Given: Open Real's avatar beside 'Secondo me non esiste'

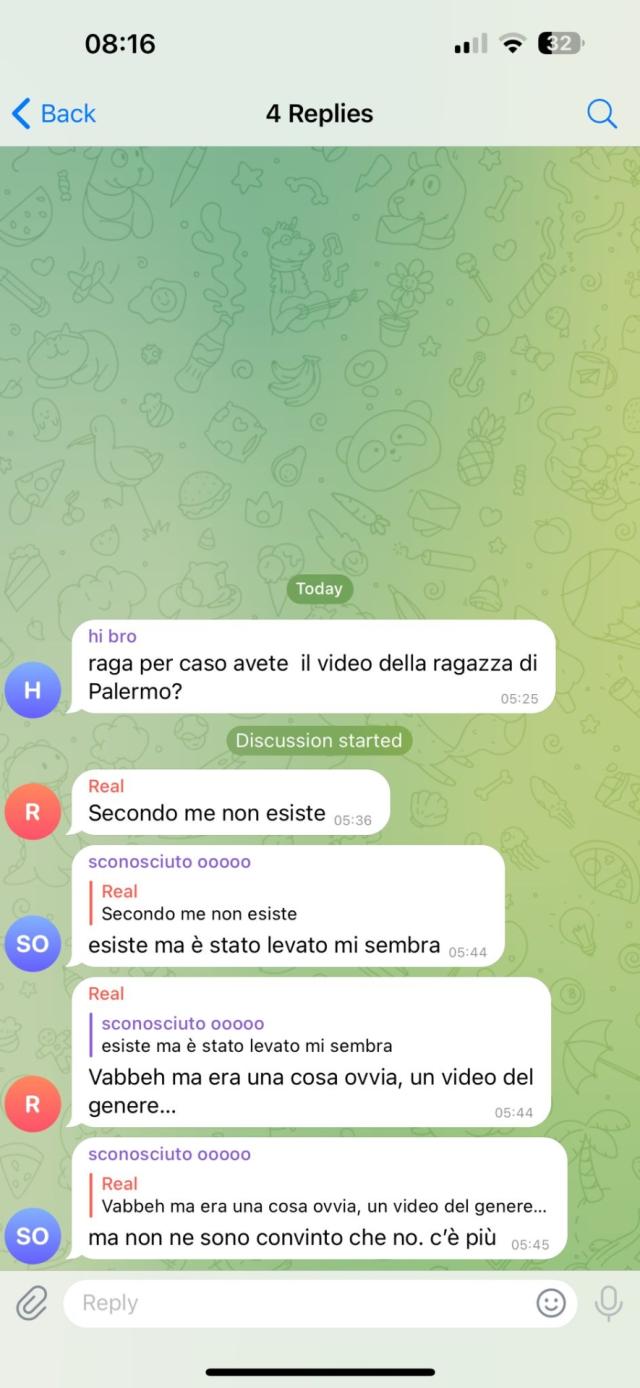Looking at the screenshot, I should coord(32,811).
